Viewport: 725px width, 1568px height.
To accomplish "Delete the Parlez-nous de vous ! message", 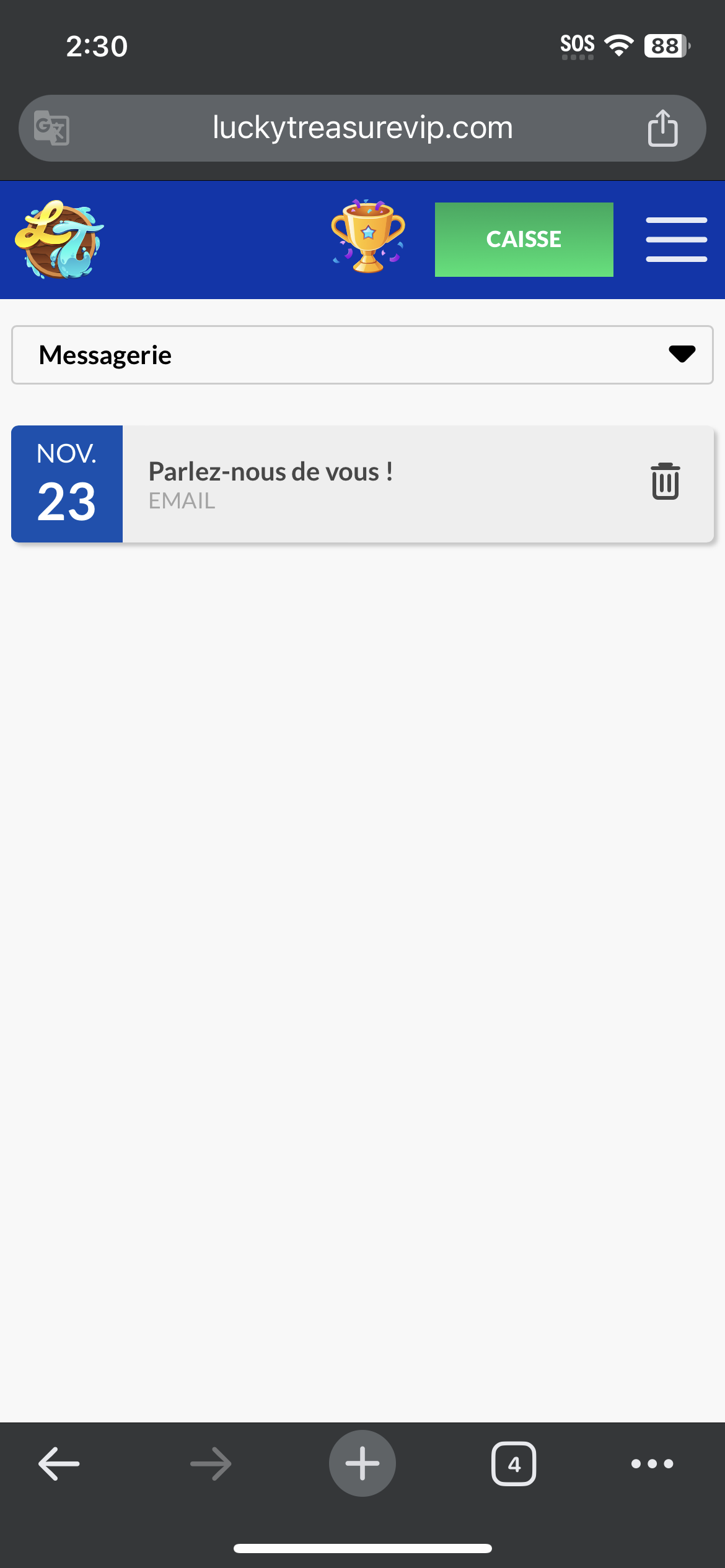I will tap(665, 482).
